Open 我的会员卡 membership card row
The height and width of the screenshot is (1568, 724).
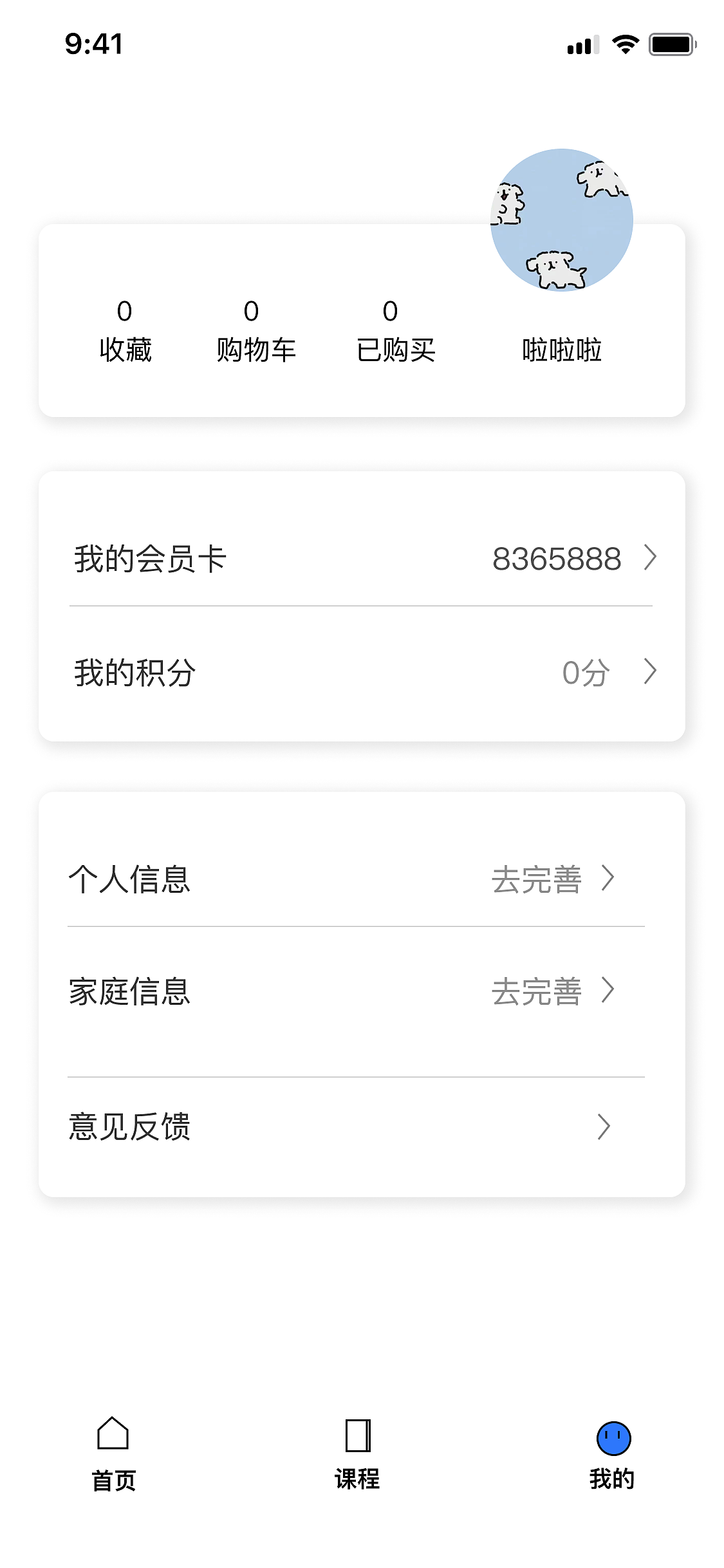tap(361, 558)
